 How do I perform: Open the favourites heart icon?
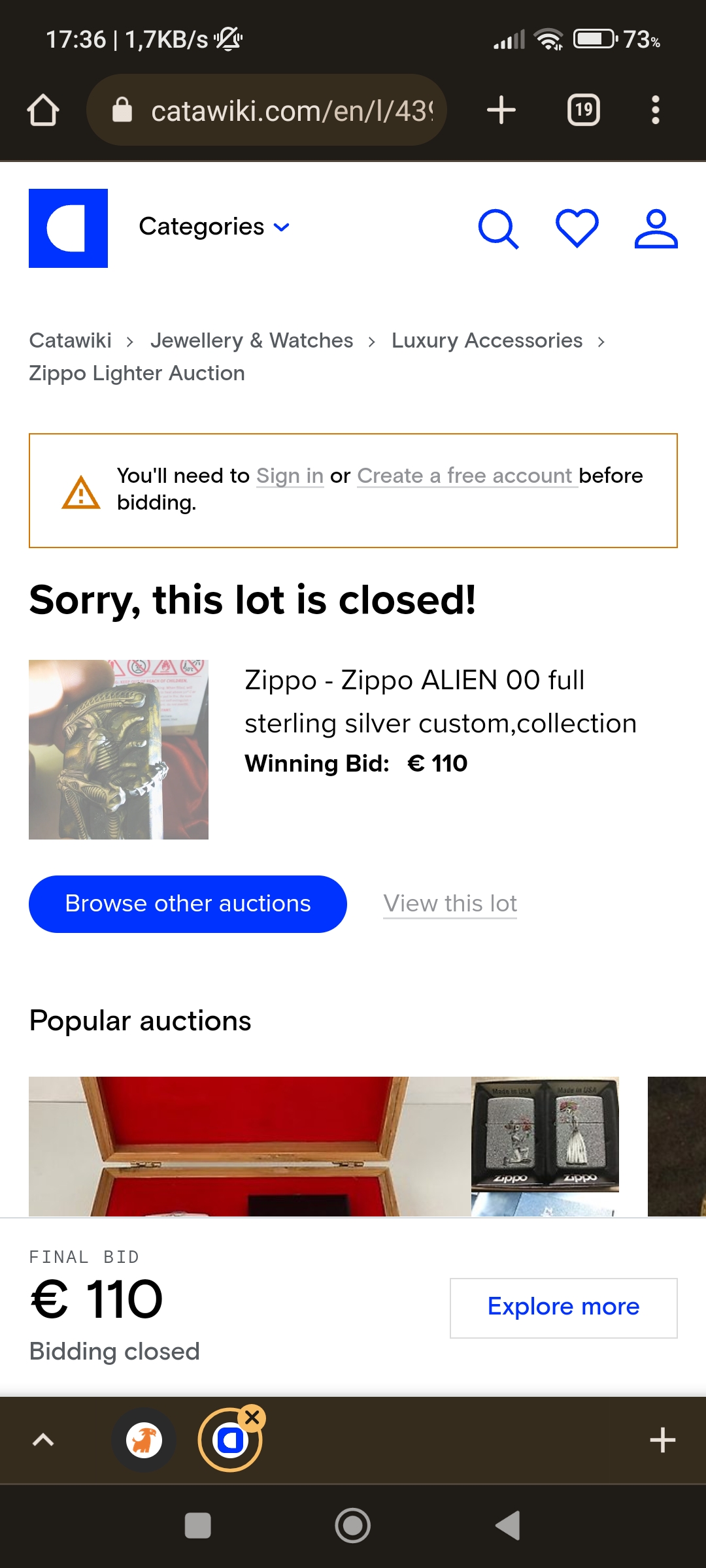[x=577, y=229]
